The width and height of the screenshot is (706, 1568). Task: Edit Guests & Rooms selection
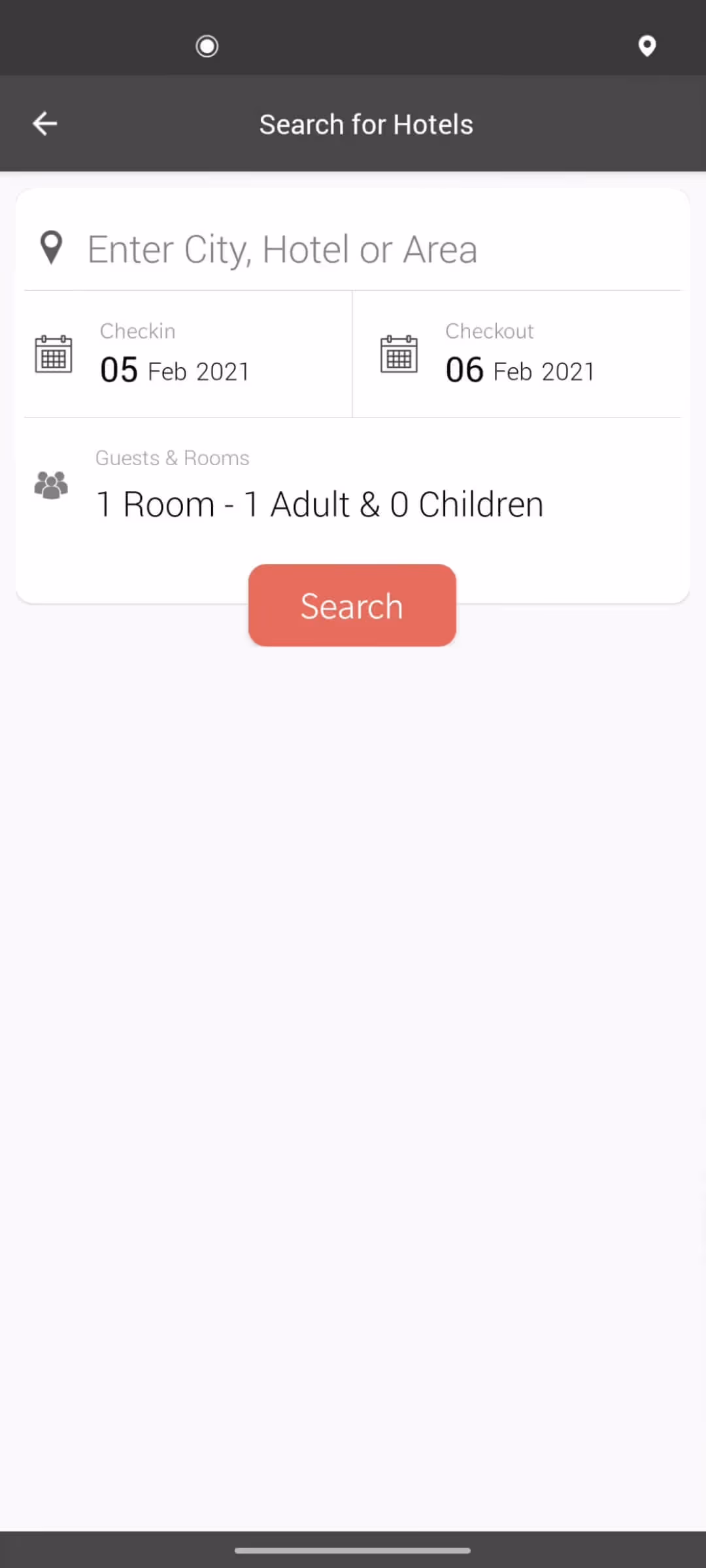[x=320, y=489]
